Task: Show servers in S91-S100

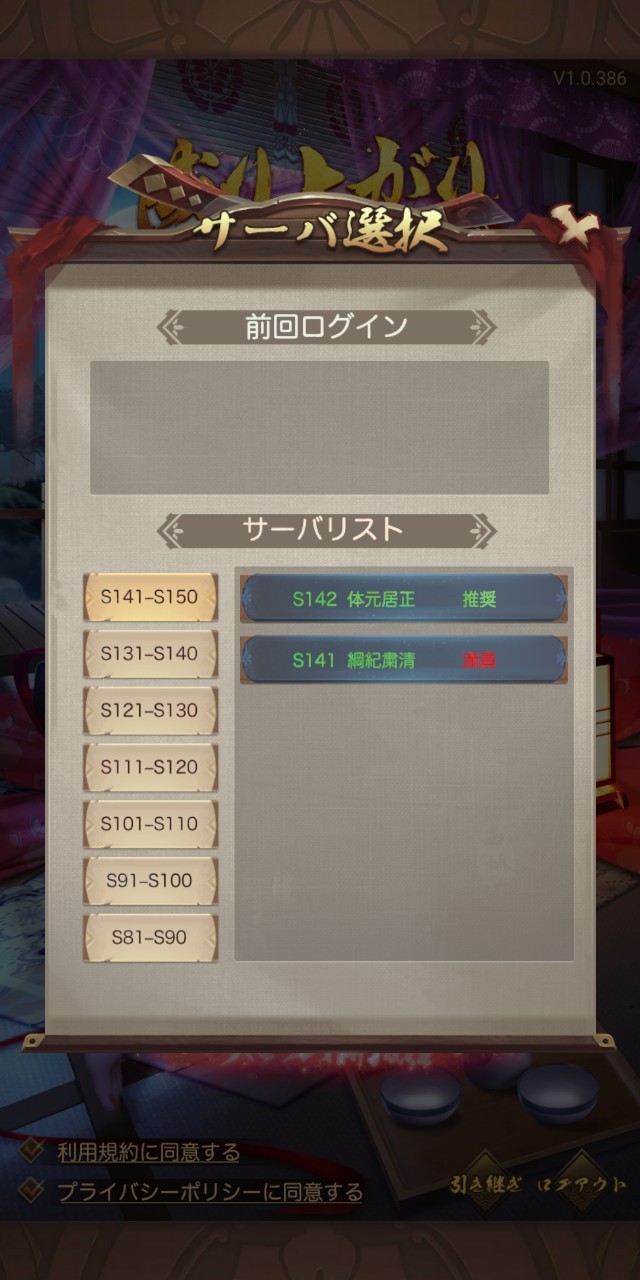Action: click(x=150, y=881)
